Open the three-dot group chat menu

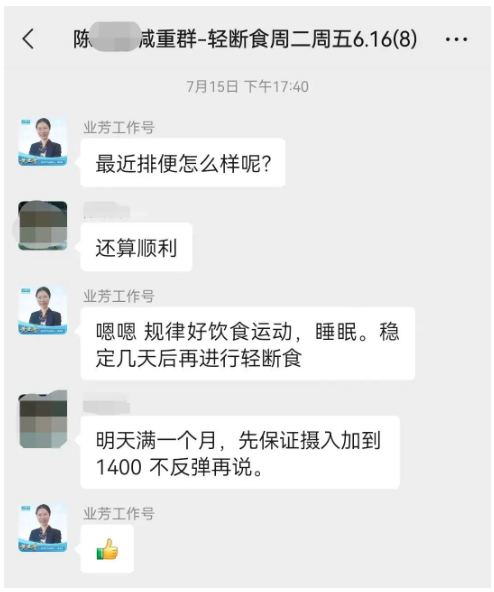point(456,39)
